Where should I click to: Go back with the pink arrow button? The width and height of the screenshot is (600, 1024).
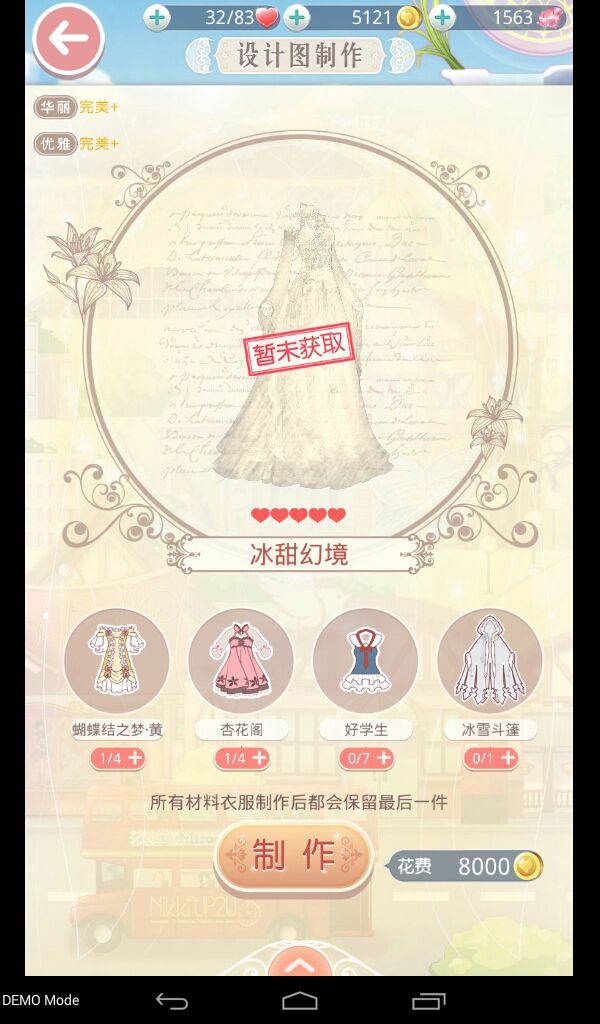click(x=69, y=39)
